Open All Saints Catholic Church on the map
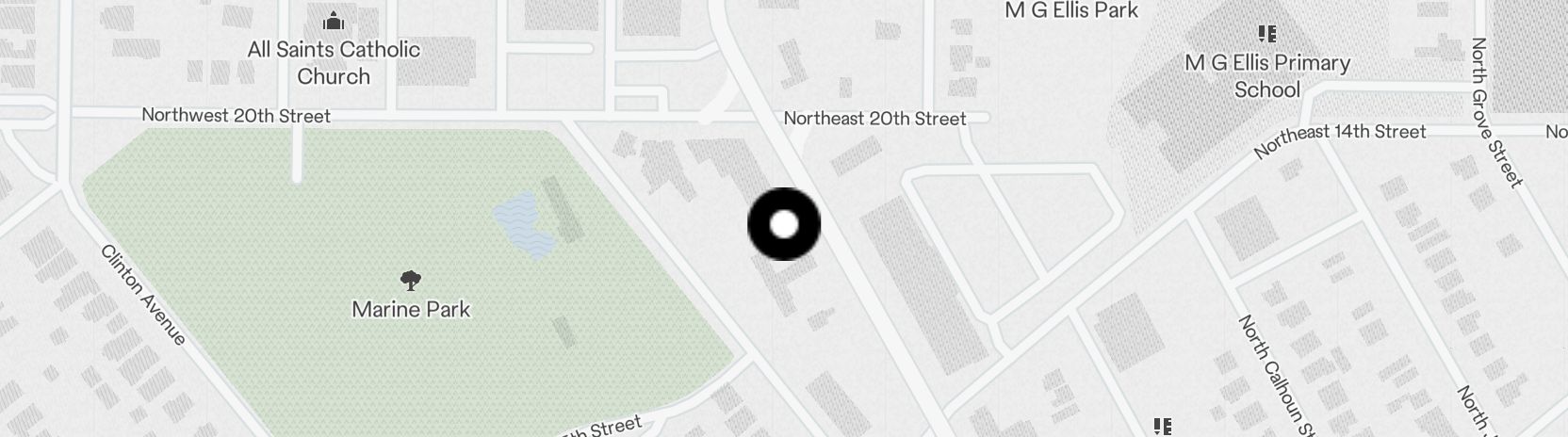The image size is (1568, 437). pyautogui.click(x=334, y=61)
